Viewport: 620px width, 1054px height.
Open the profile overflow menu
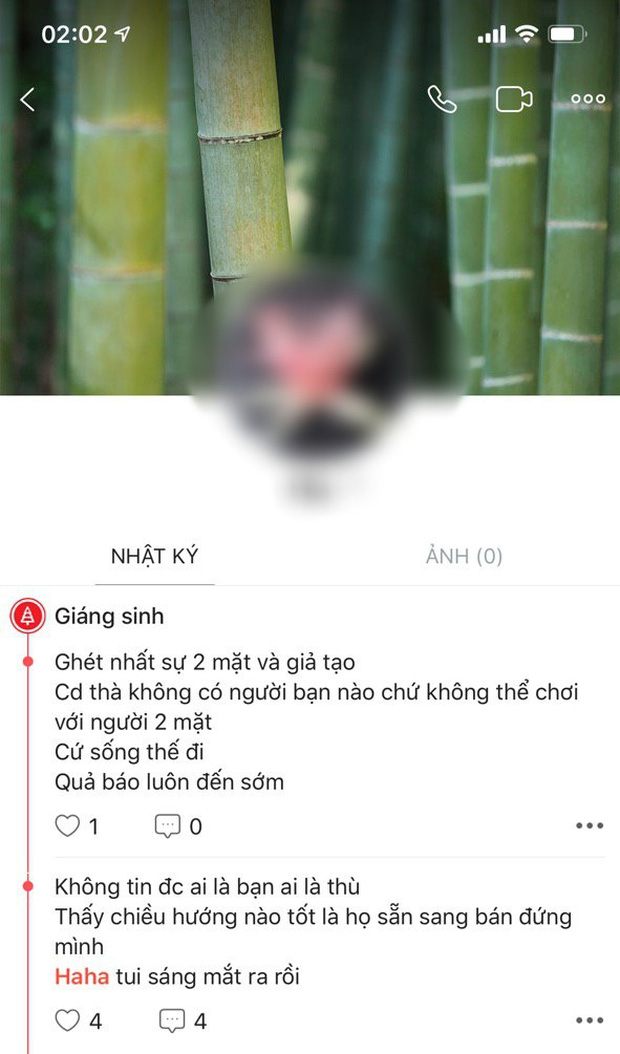click(x=587, y=99)
